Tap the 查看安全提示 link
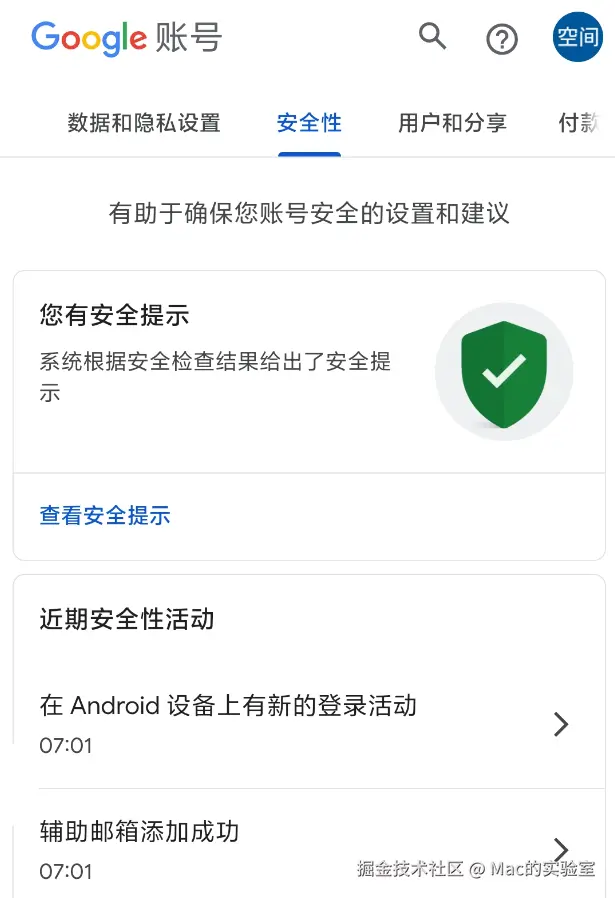The width and height of the screenshot is (615, 898). tap(105, 515)
